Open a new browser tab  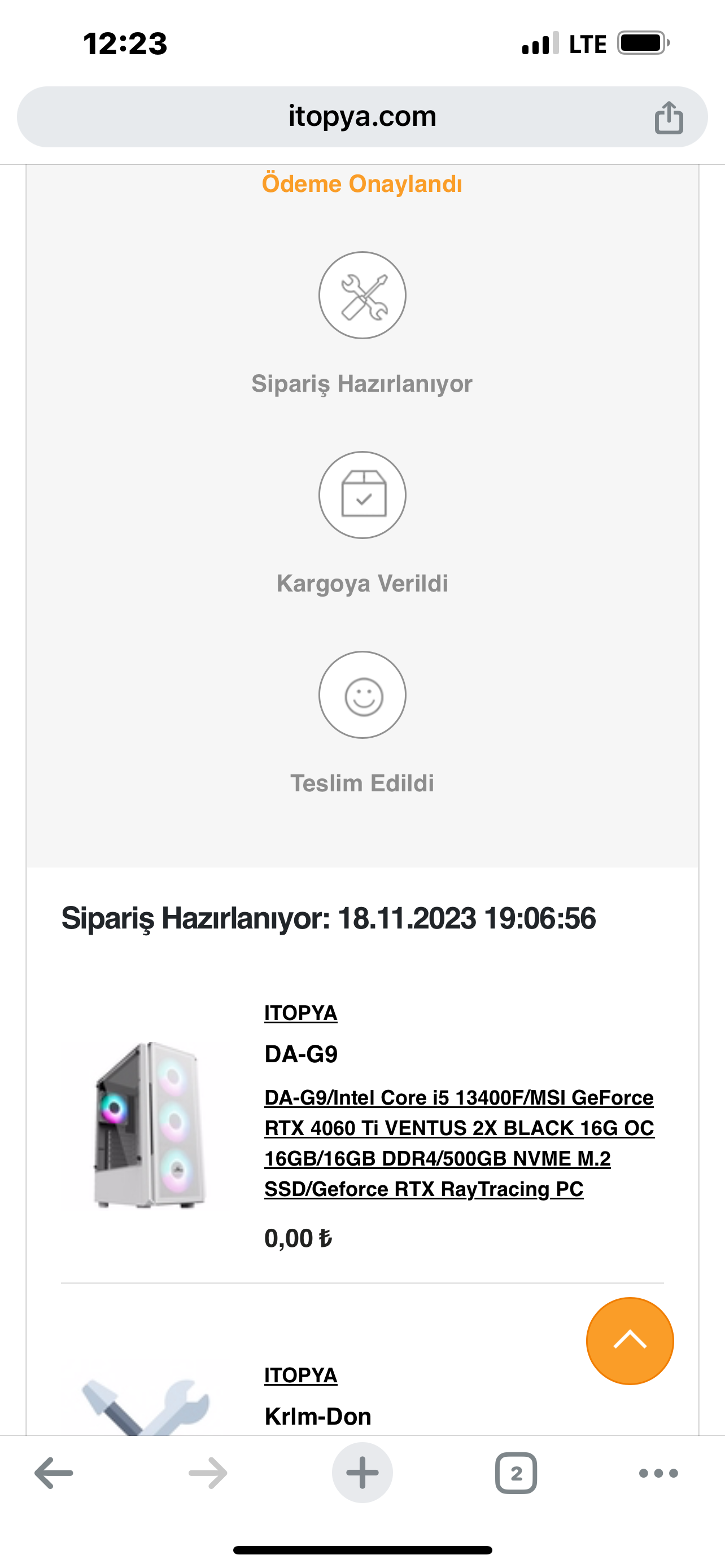coord(362,1473)
